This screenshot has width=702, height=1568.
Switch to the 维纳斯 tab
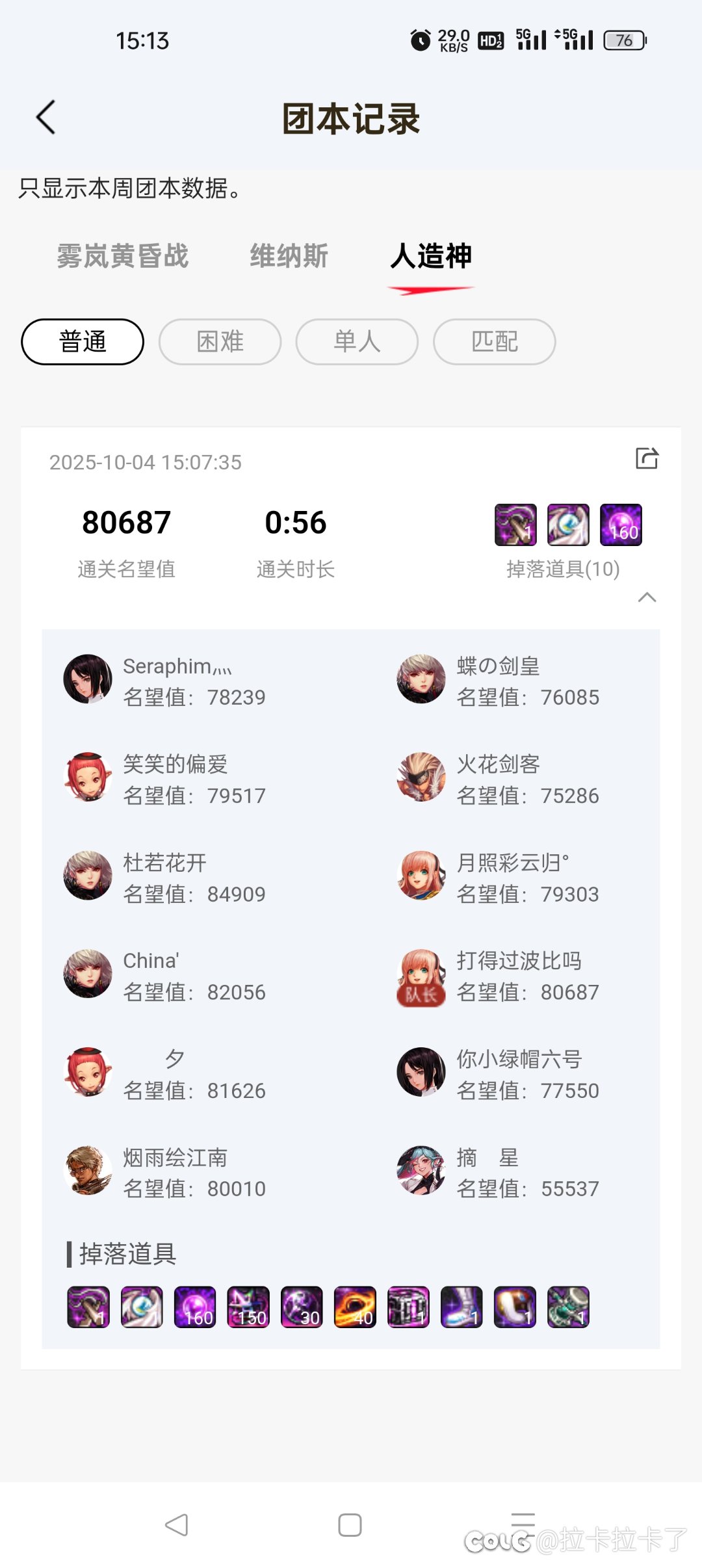click(x=289, y=256)
